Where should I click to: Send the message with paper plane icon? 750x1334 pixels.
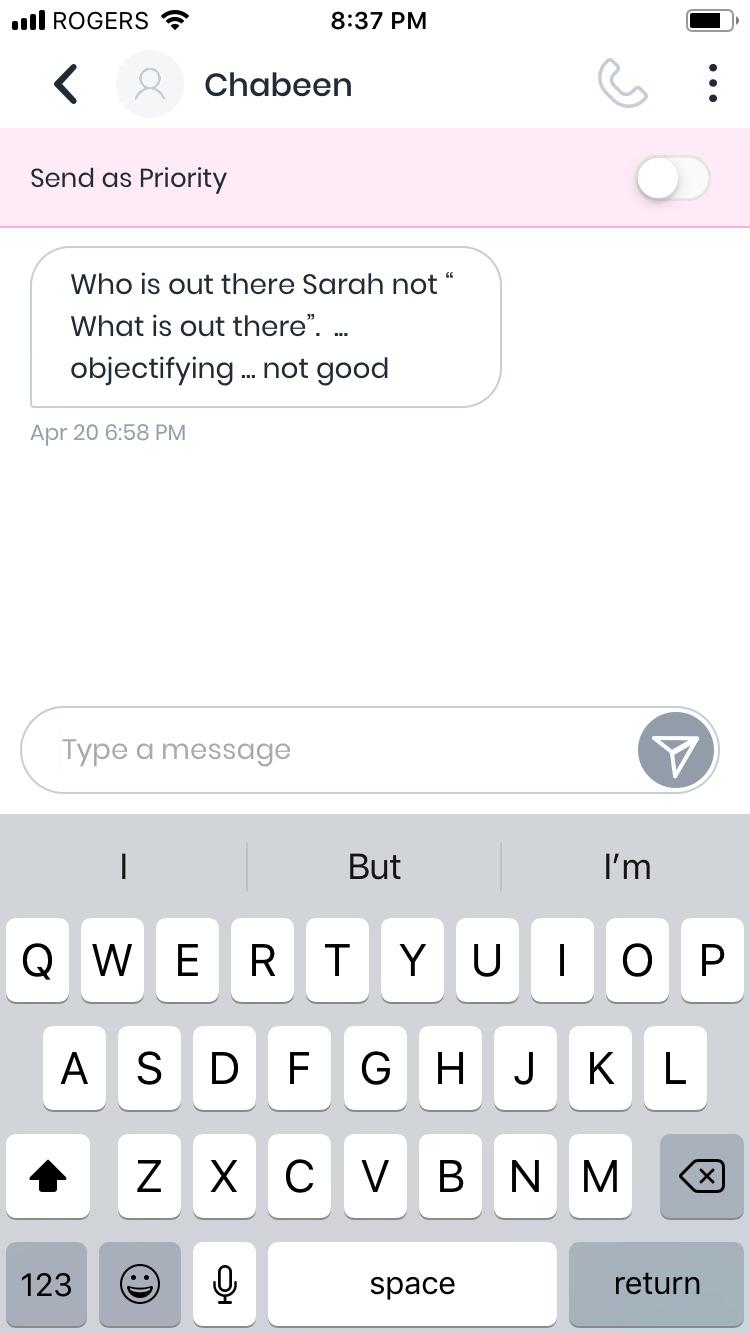click(x=676, y=751)
